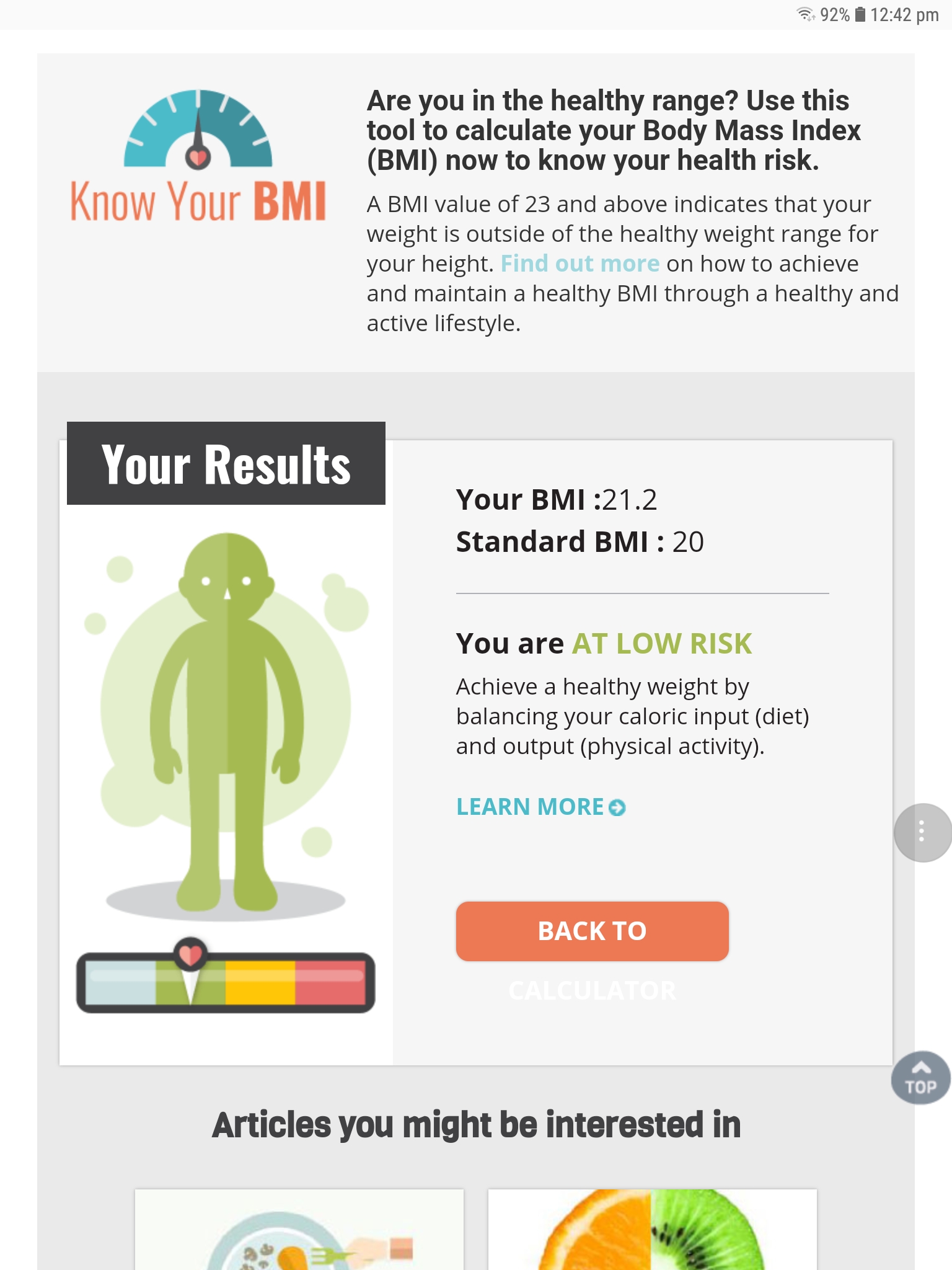The image size is (952, 1270).
Task: Open the orange and kiwi article
Action: (x=652, y=1230)
